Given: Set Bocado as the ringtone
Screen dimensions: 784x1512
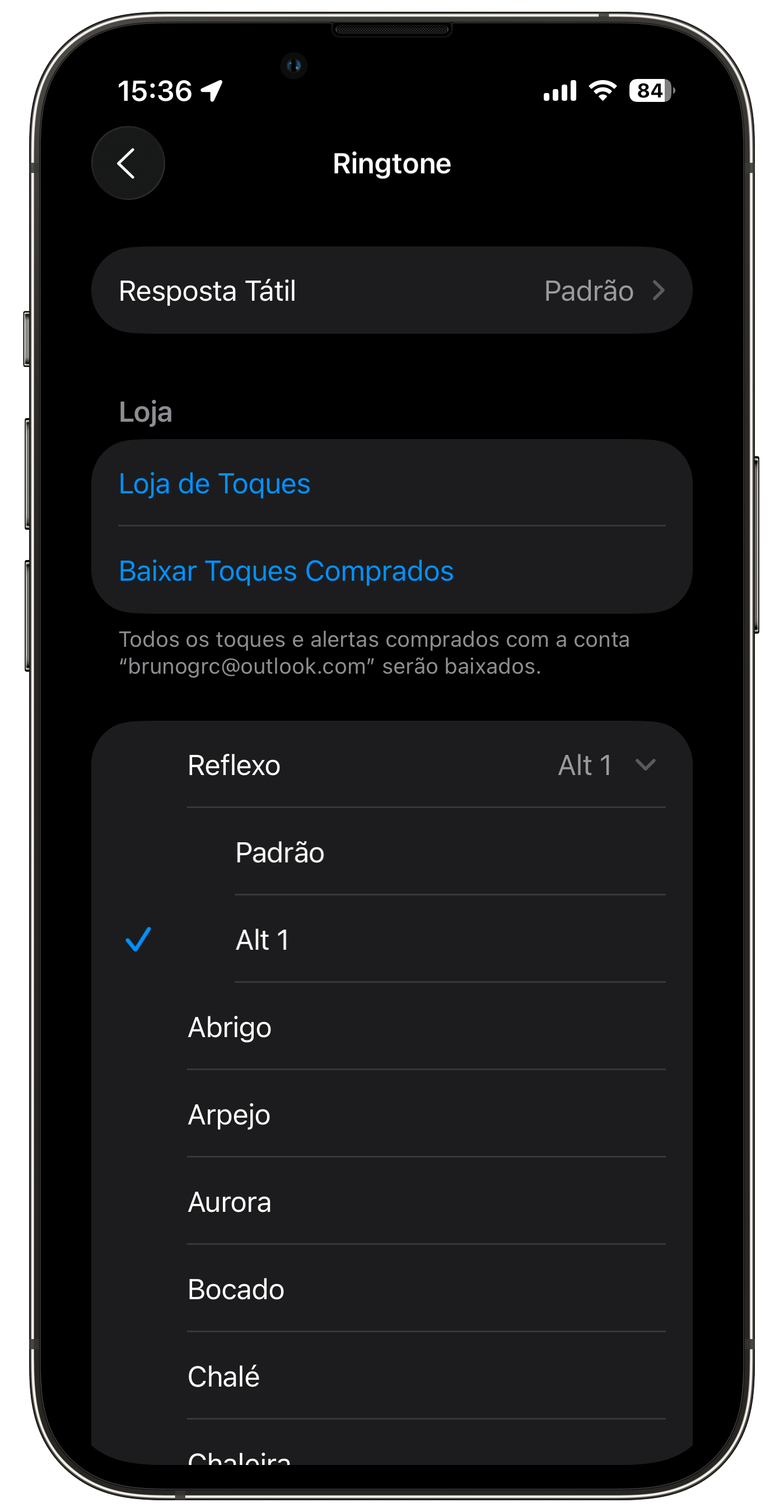Looking at the screenshot, I should point(392,1289).
